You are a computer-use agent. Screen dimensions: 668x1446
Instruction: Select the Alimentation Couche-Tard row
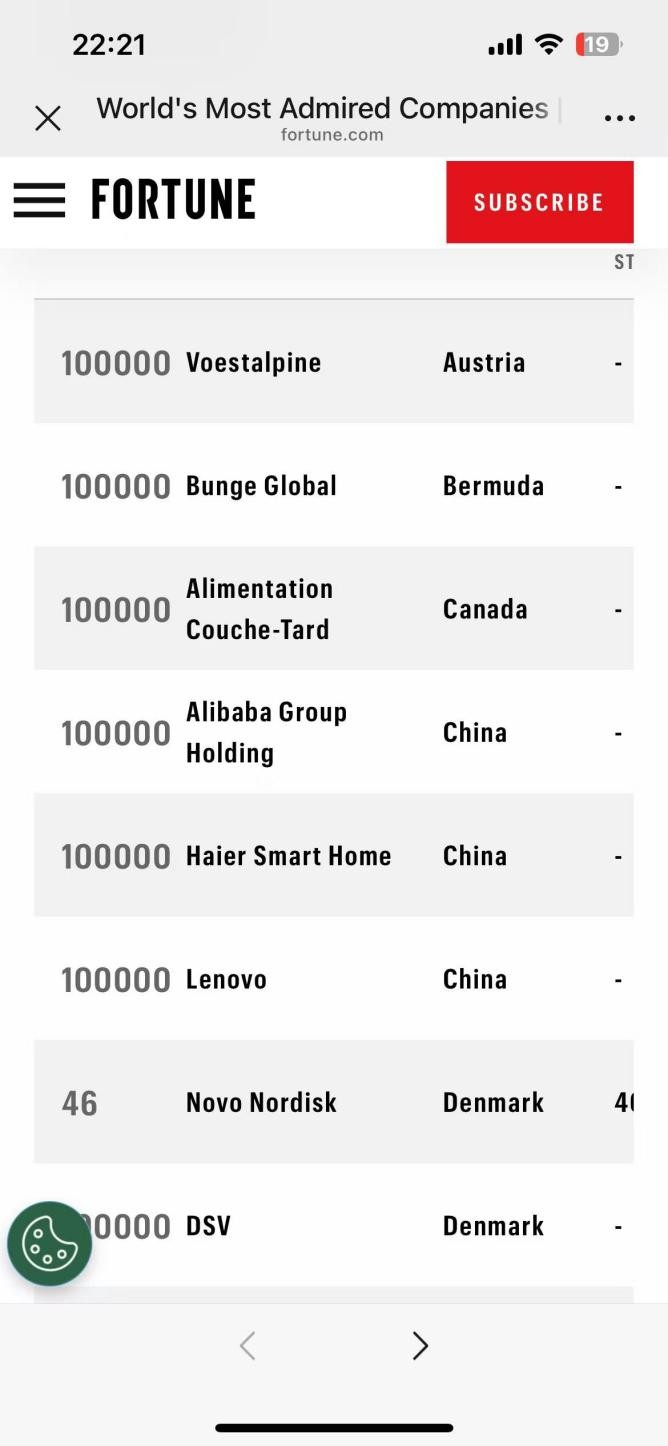(259, 609)
